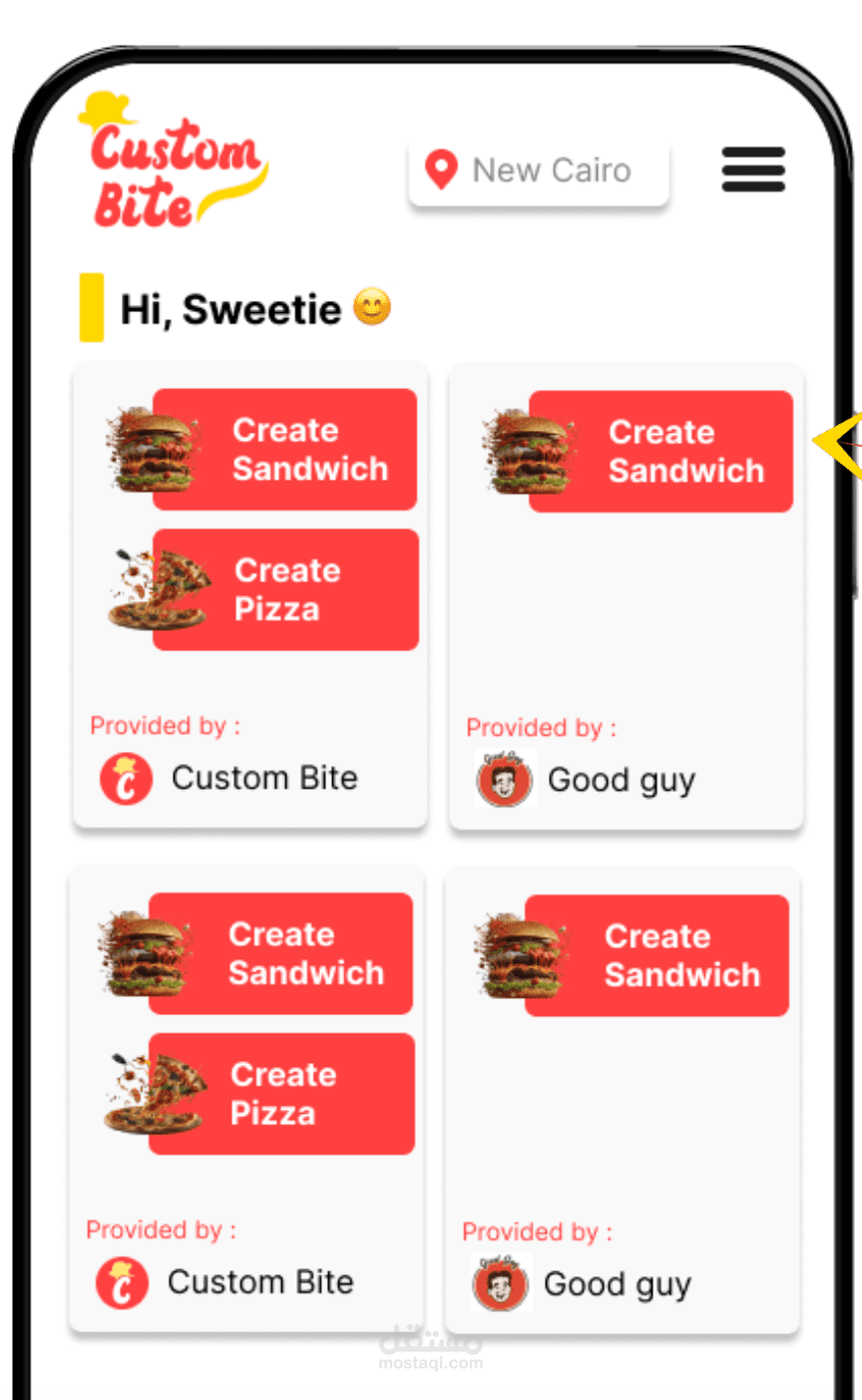Open the hamburger menu

click(753, 170)
